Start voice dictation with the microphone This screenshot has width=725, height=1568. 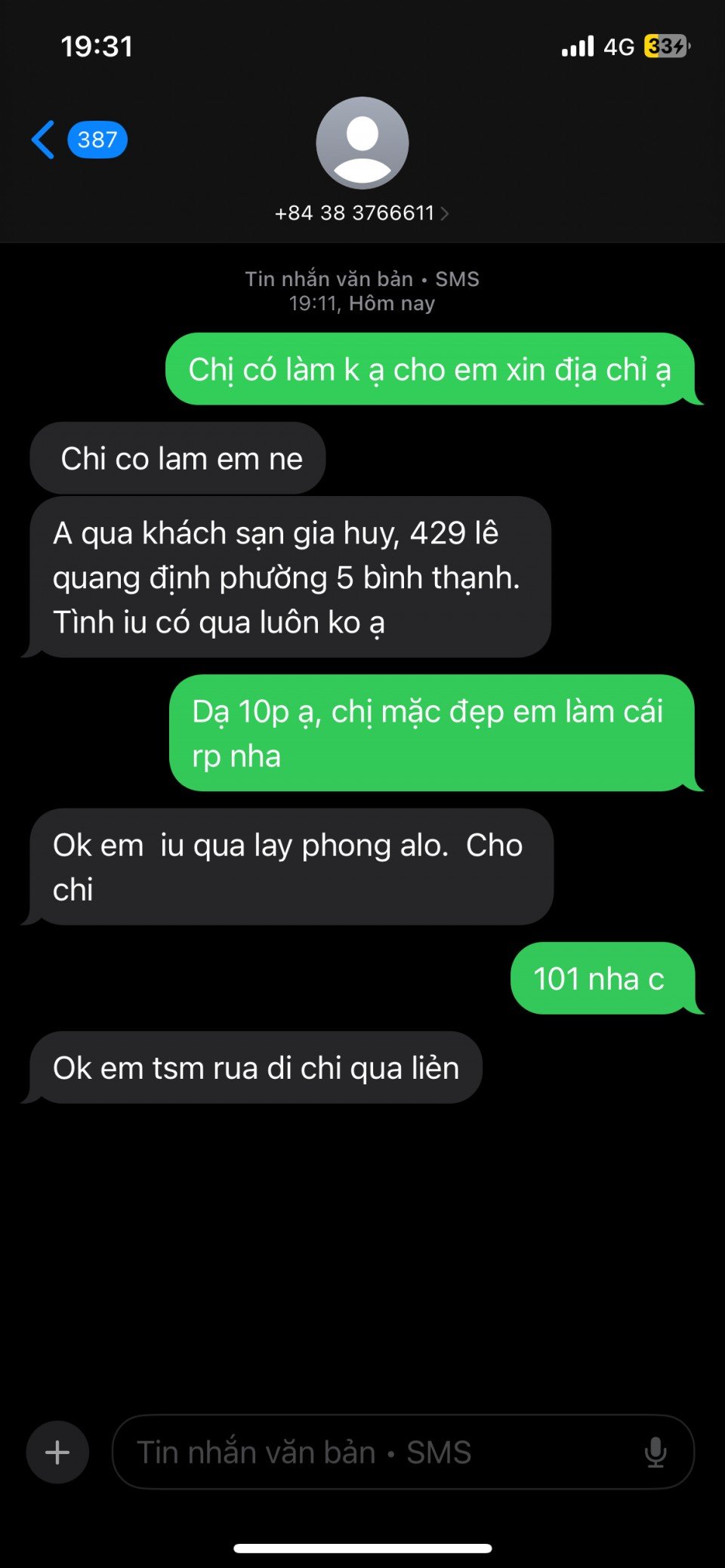point(656,1452)
